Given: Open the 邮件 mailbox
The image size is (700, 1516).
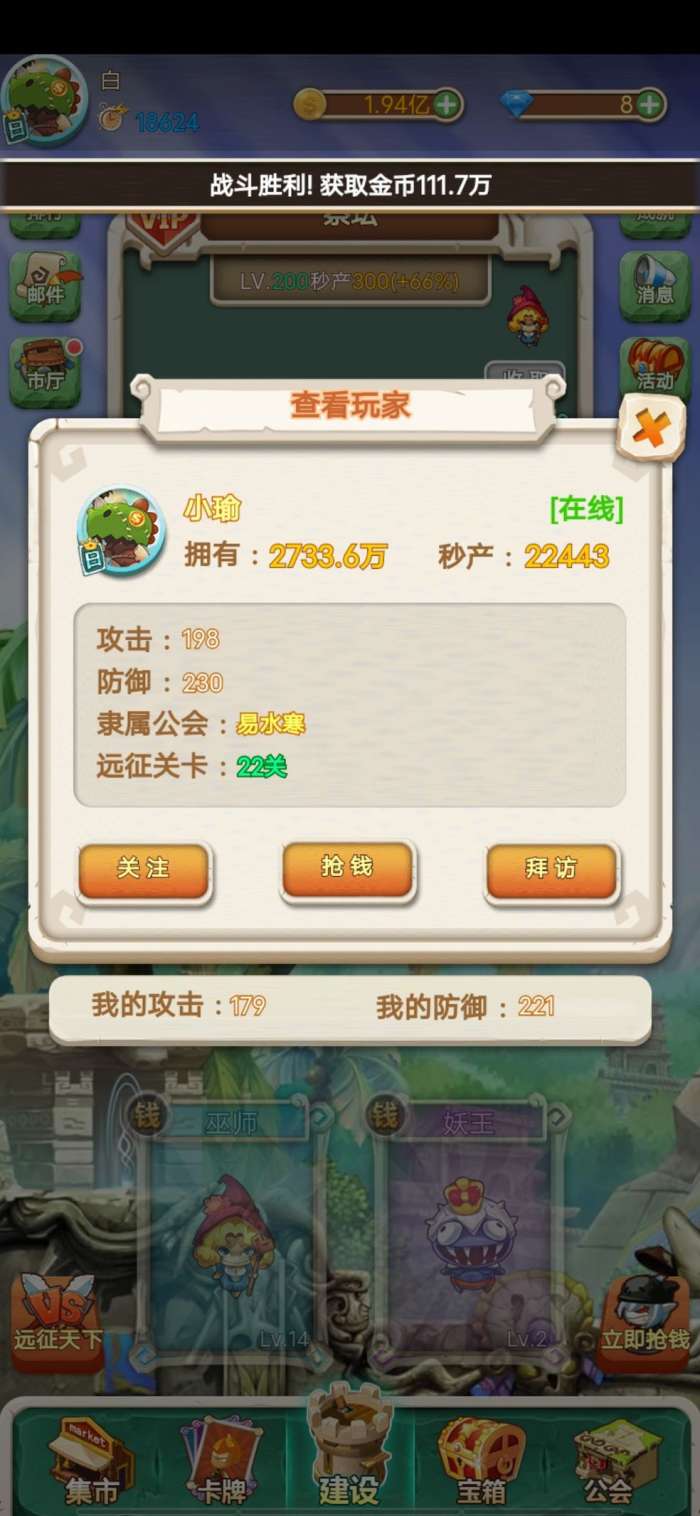Looking at the screenshot, I should pos(45,281).
